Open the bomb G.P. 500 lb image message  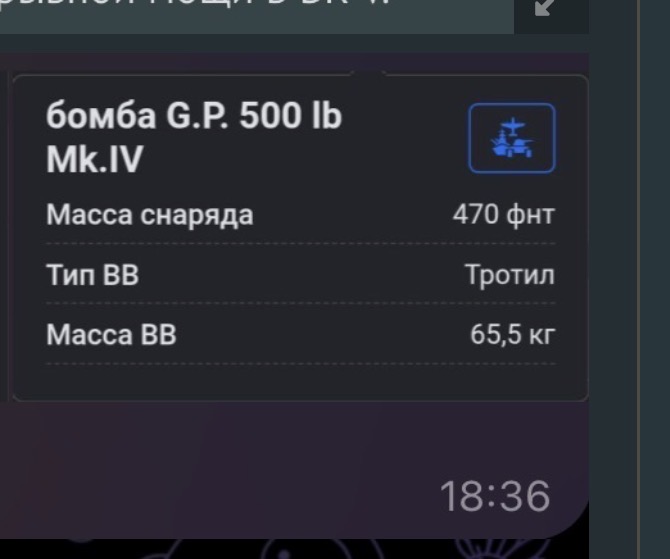(298, 238)
